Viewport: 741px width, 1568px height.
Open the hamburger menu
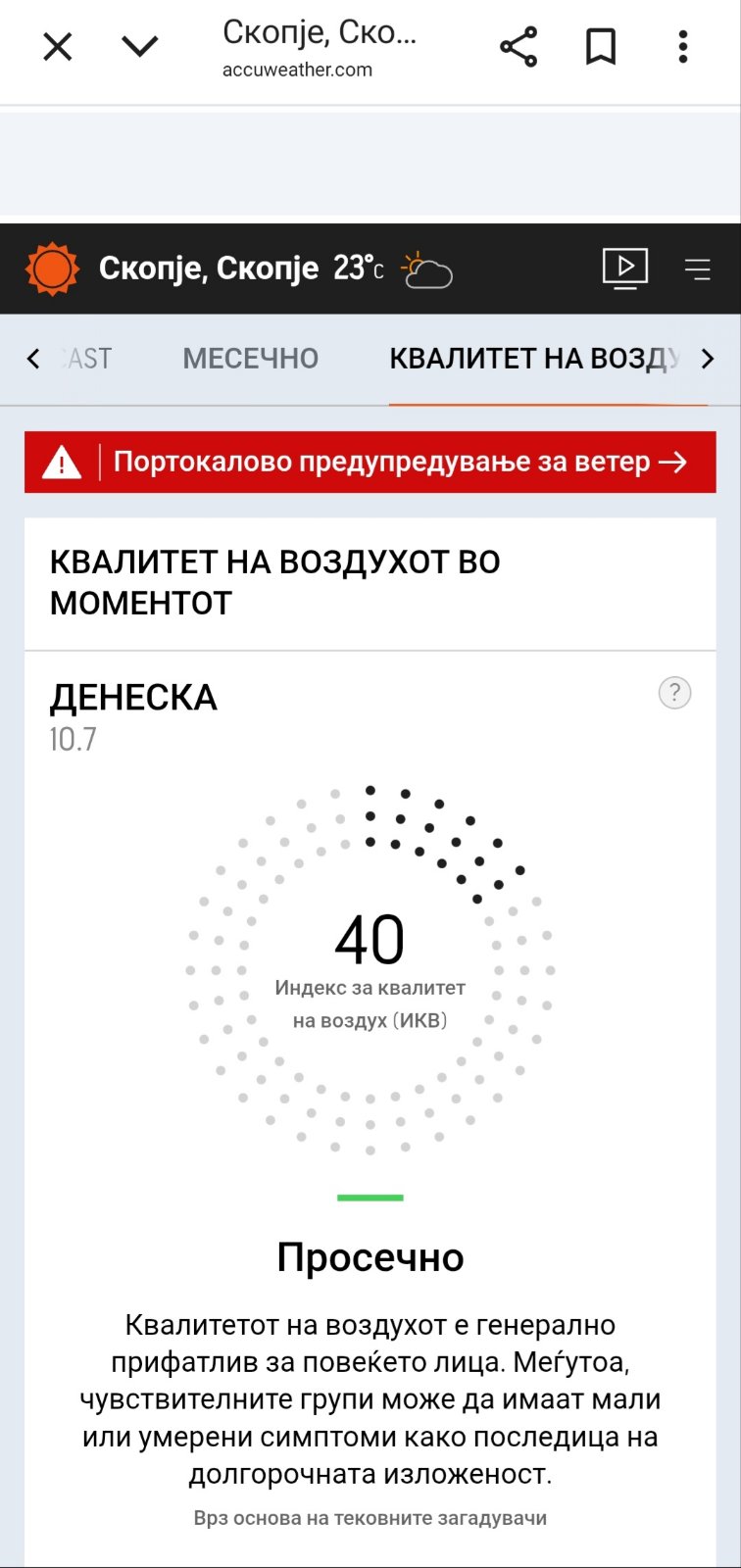tap(698, 269)
